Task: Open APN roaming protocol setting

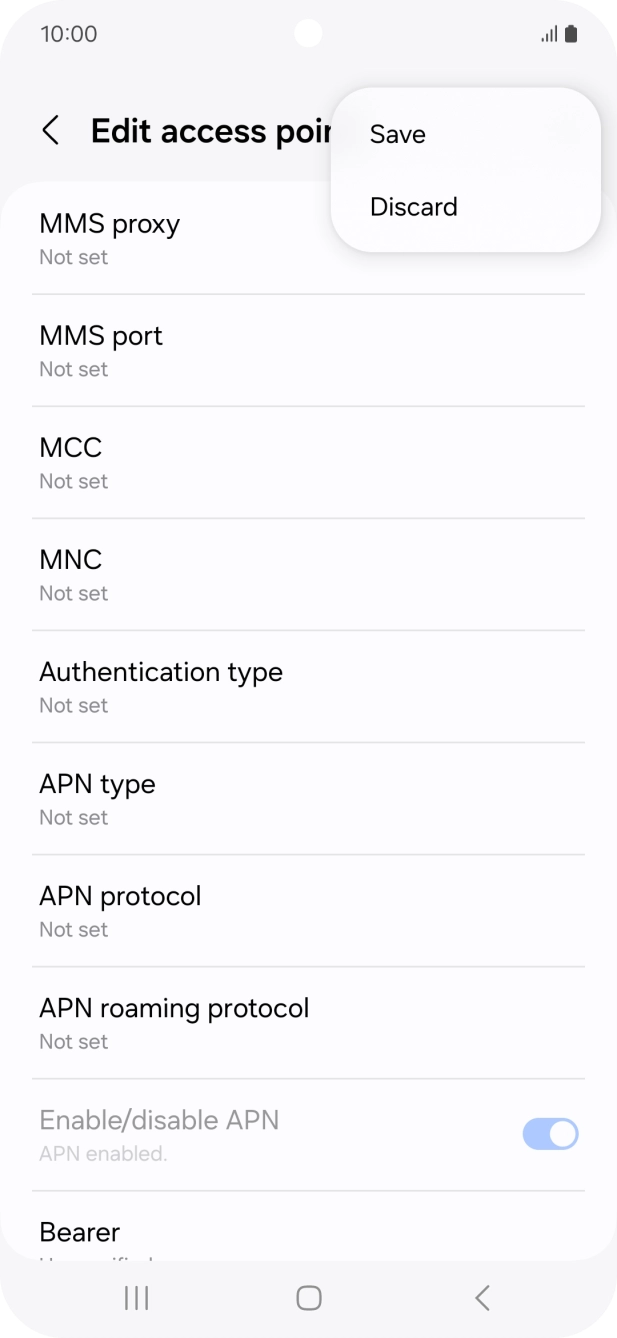Action: point(308,1023)
